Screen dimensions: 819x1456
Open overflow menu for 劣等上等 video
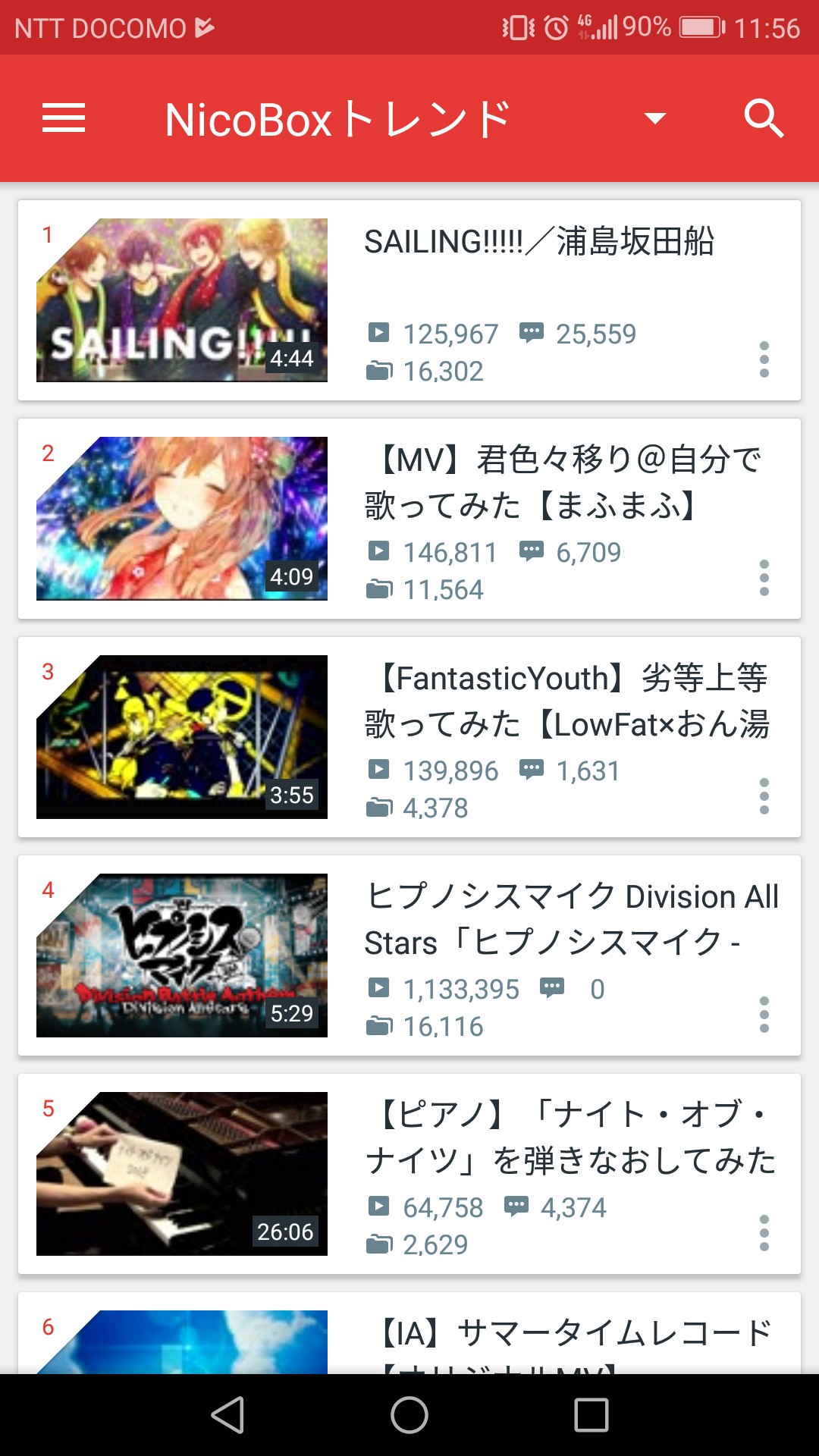[764, 796]
